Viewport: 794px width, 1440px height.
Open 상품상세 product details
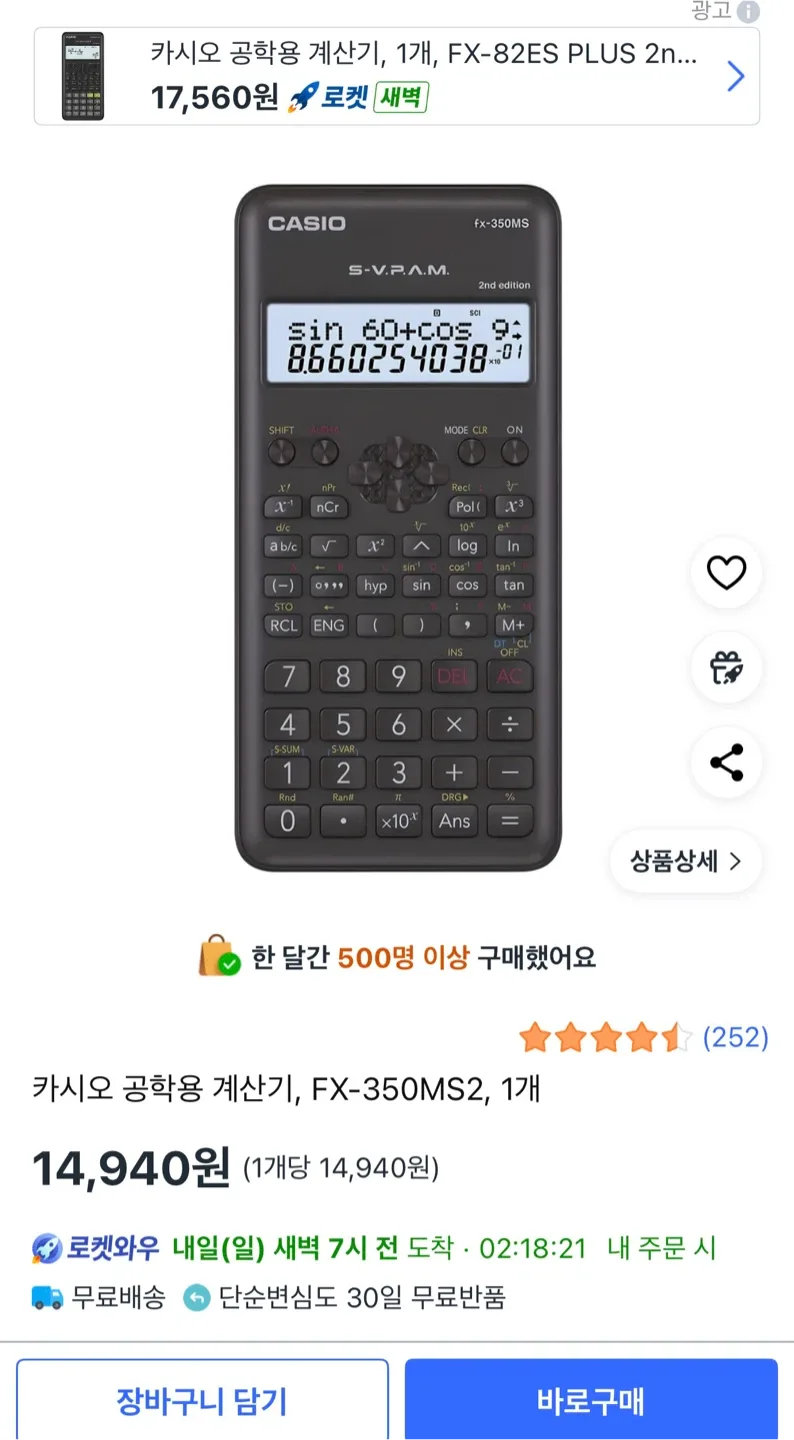(686, 861)
